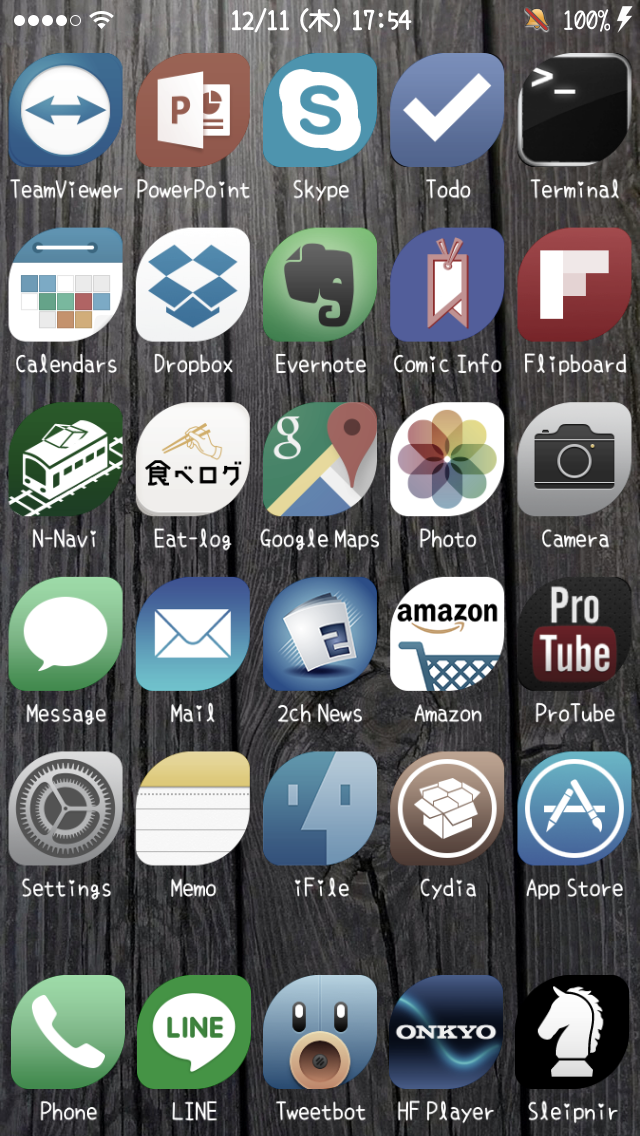Open Calendars
The width and height of the screenshot is (640, 1136).
pyautogui.click(x=65, y=286)
